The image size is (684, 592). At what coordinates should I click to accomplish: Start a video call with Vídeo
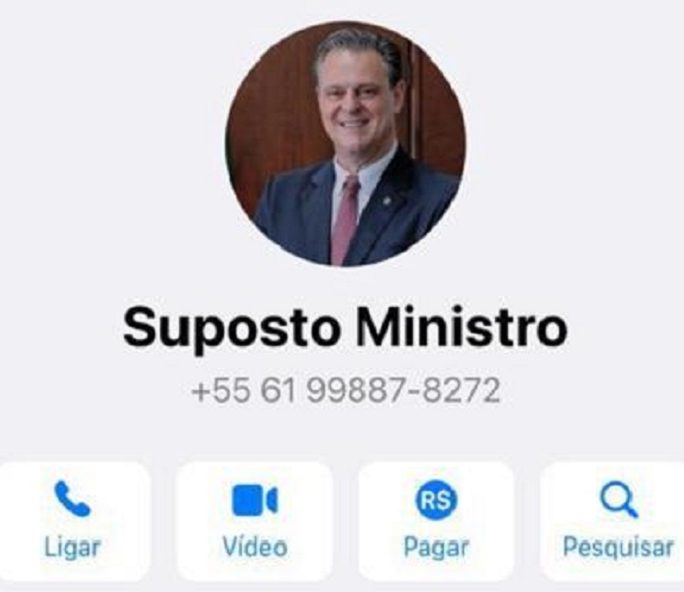click(x=254, y=520)
